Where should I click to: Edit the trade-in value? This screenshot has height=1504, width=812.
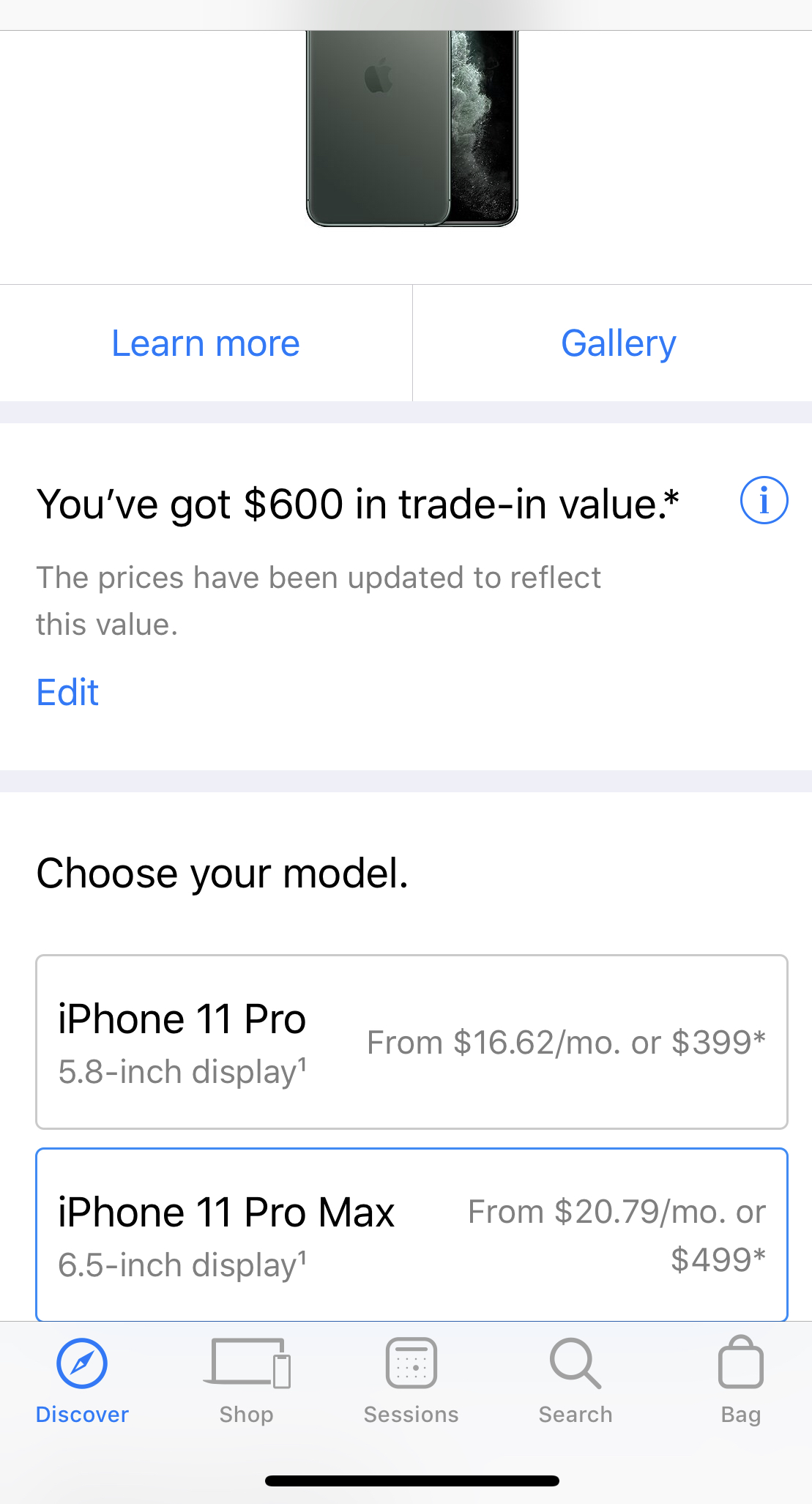pos(68,692)
